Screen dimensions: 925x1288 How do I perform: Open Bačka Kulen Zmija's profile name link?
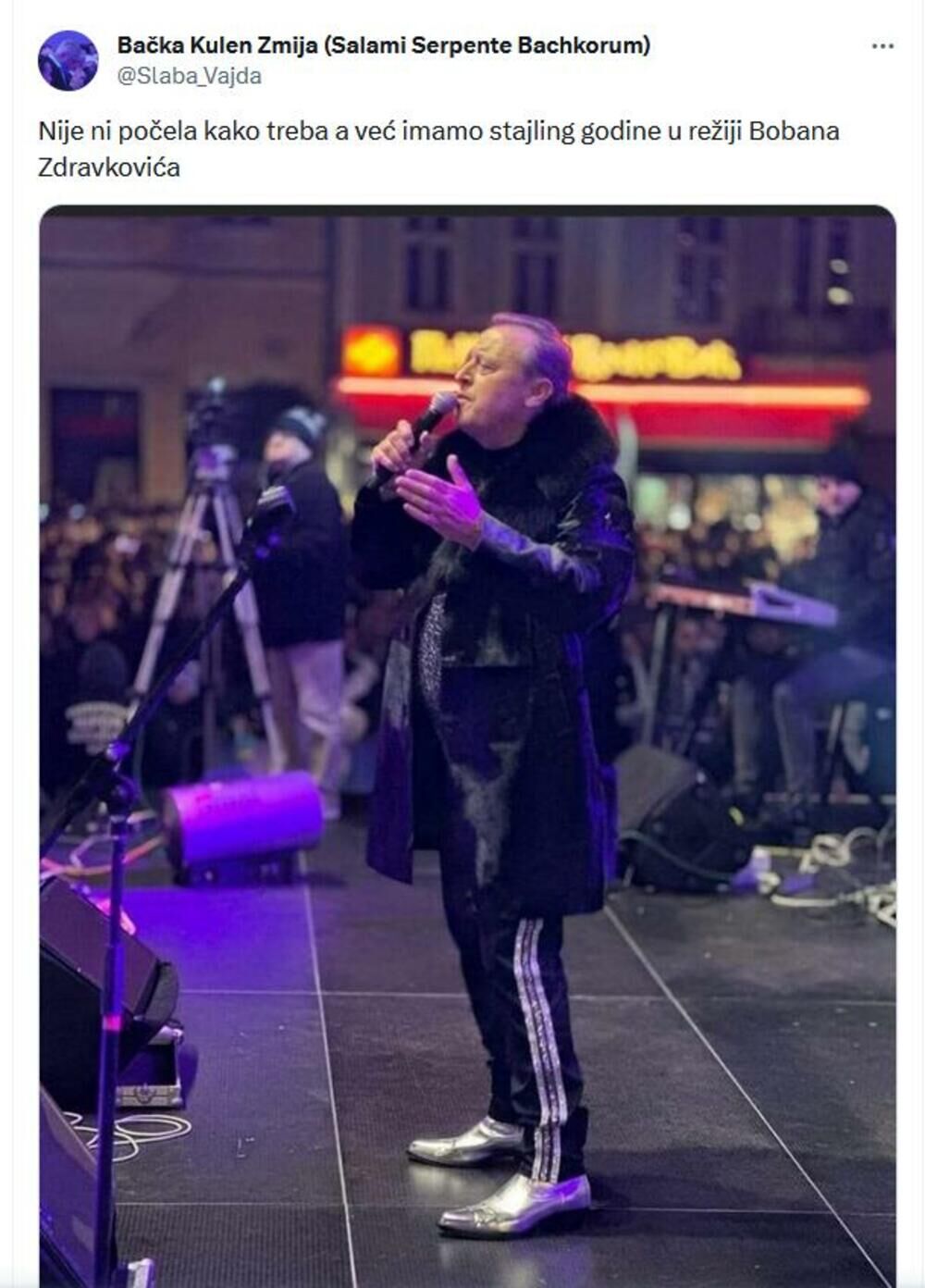click(x=383, y=44)
